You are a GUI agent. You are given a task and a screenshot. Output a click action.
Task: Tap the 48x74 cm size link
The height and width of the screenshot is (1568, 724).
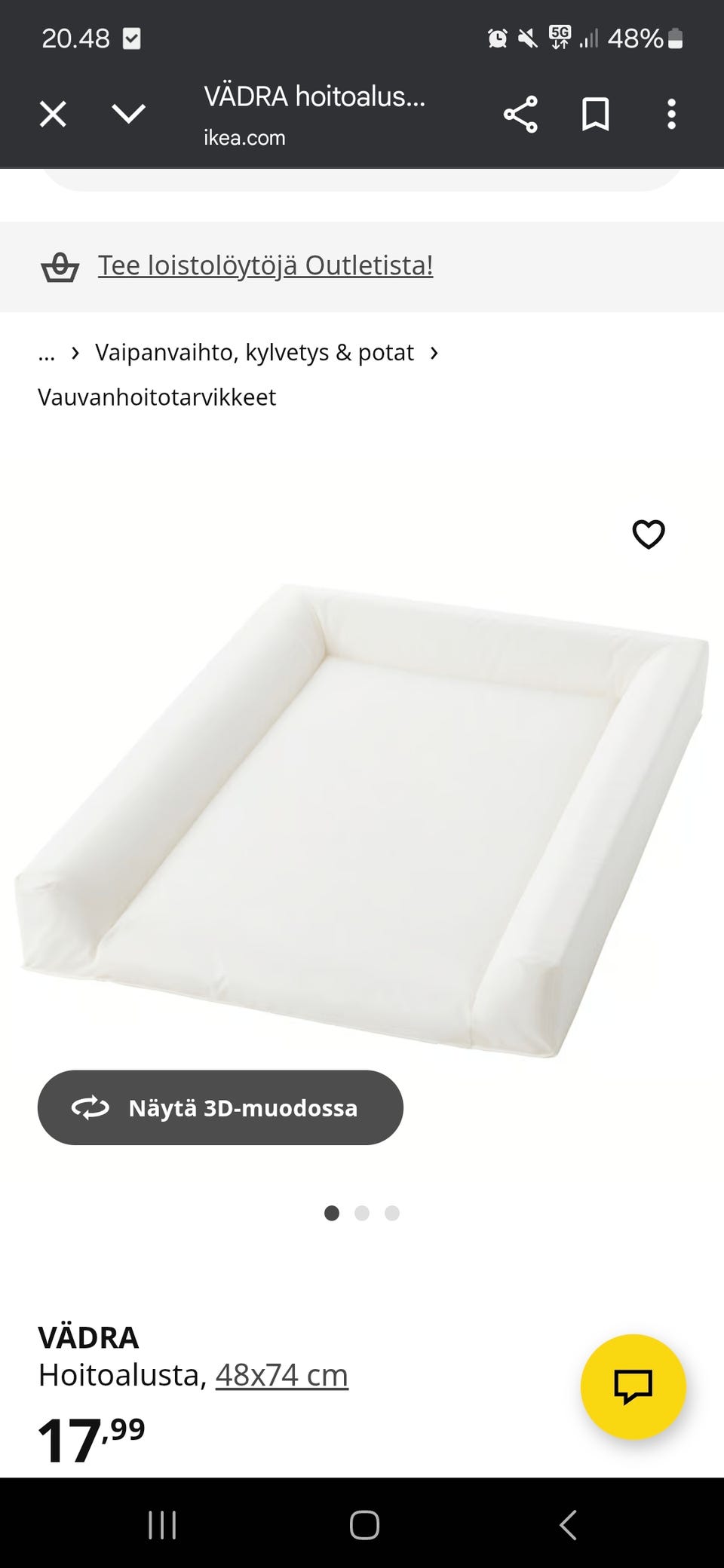(x=282, y=1375)
